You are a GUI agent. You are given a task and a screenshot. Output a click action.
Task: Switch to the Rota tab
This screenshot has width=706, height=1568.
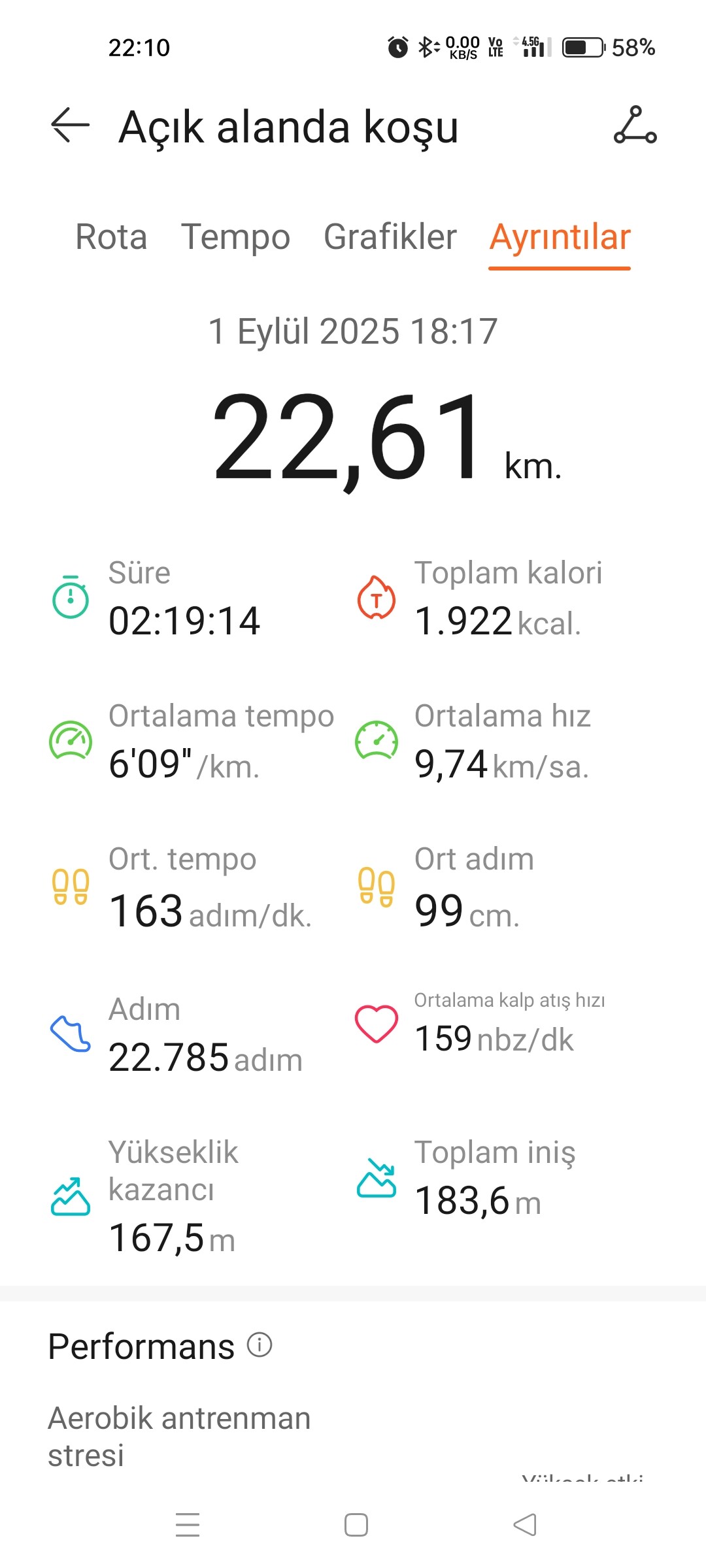tap(111, 237)
